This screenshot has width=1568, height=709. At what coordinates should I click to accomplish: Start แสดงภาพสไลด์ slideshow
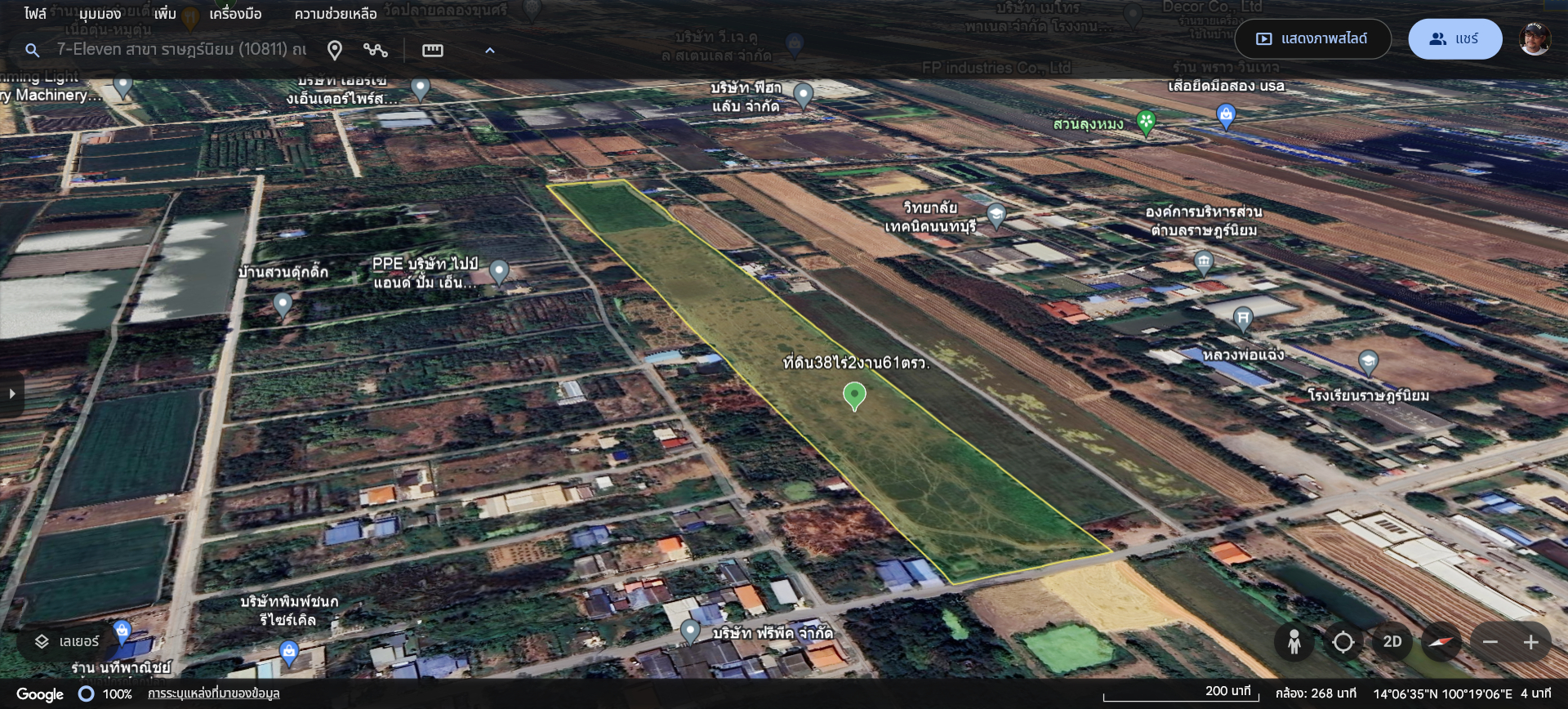[1312, 39]
